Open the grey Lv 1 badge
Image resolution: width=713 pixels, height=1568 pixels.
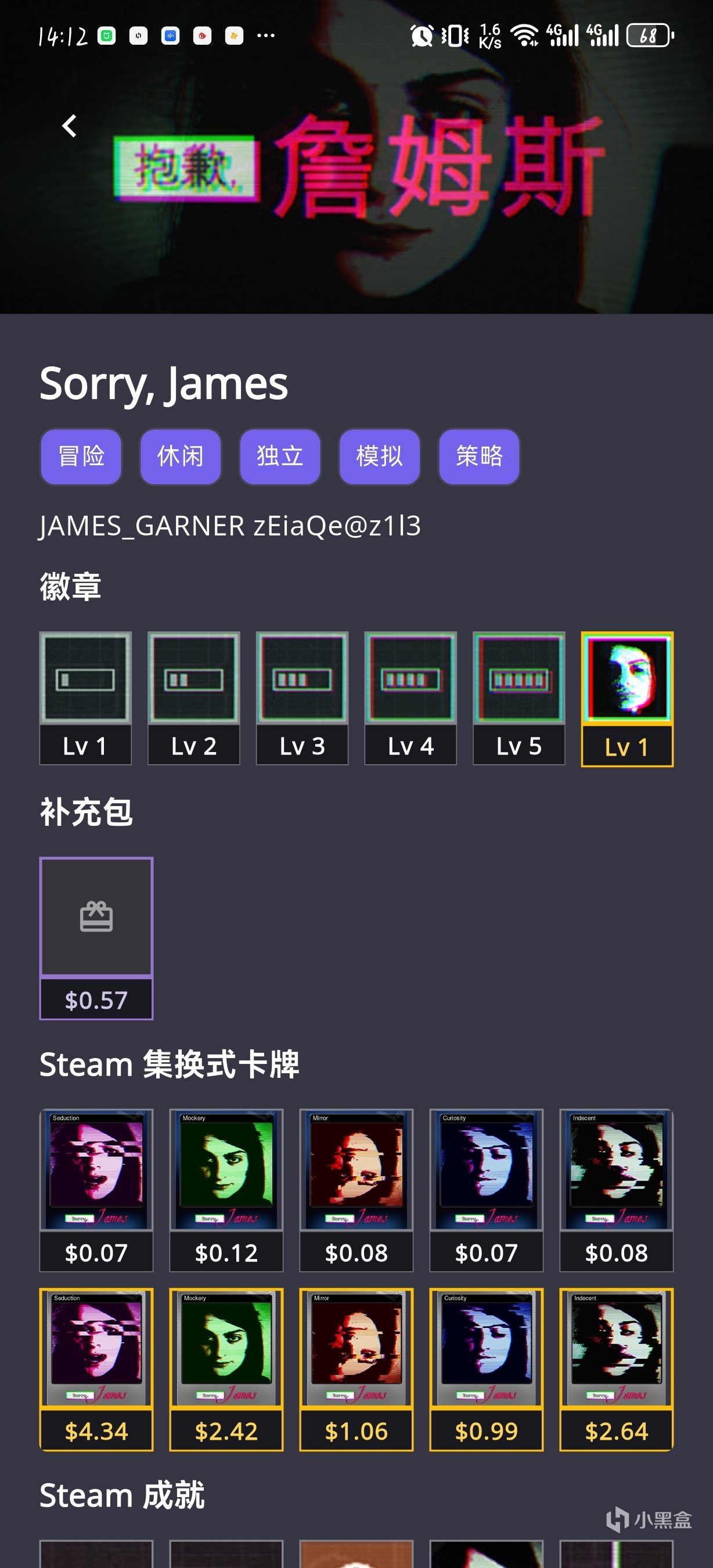click(85, 697)
